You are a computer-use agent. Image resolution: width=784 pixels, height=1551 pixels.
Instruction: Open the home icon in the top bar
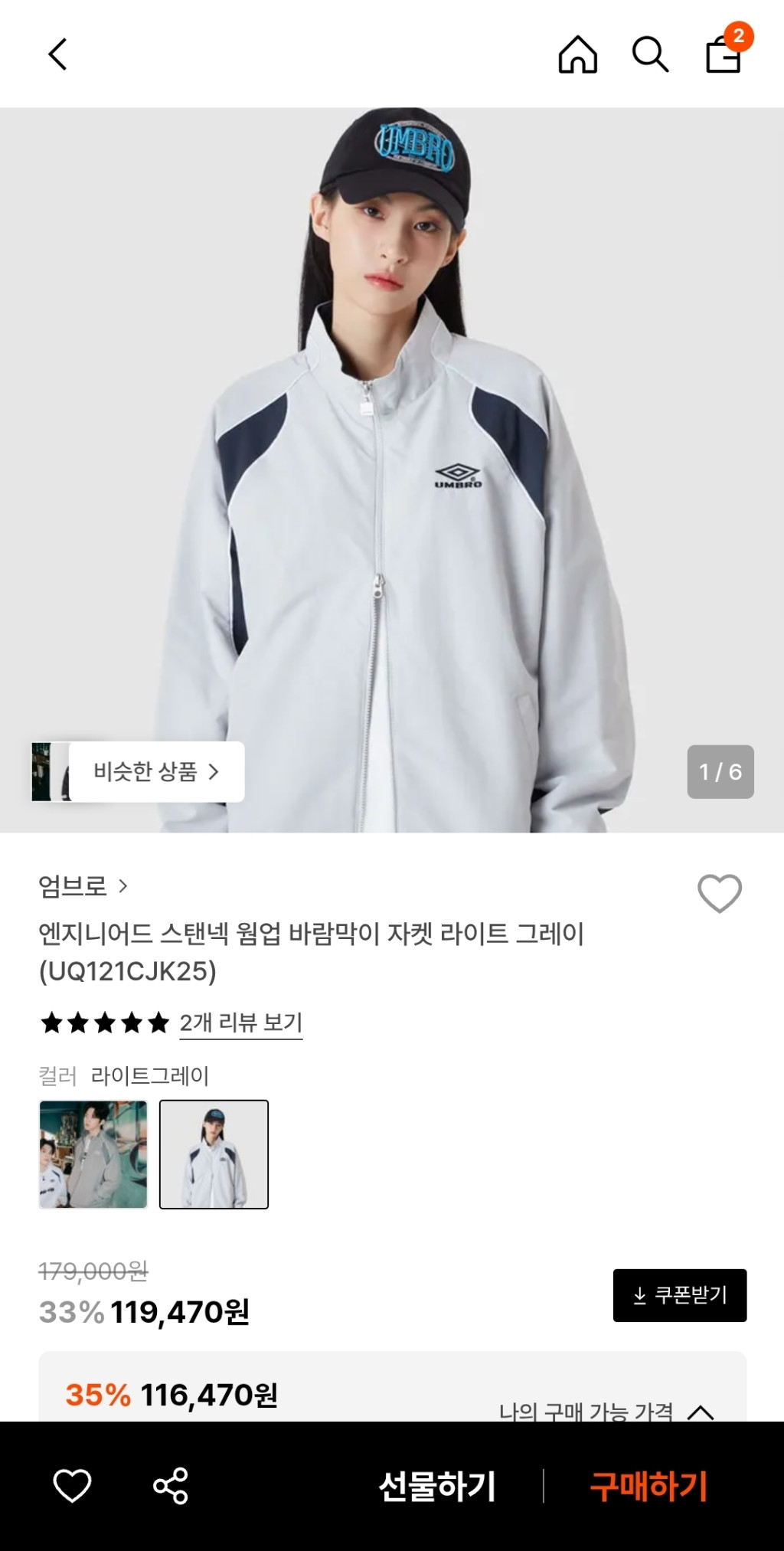click(x=577, y=54)
